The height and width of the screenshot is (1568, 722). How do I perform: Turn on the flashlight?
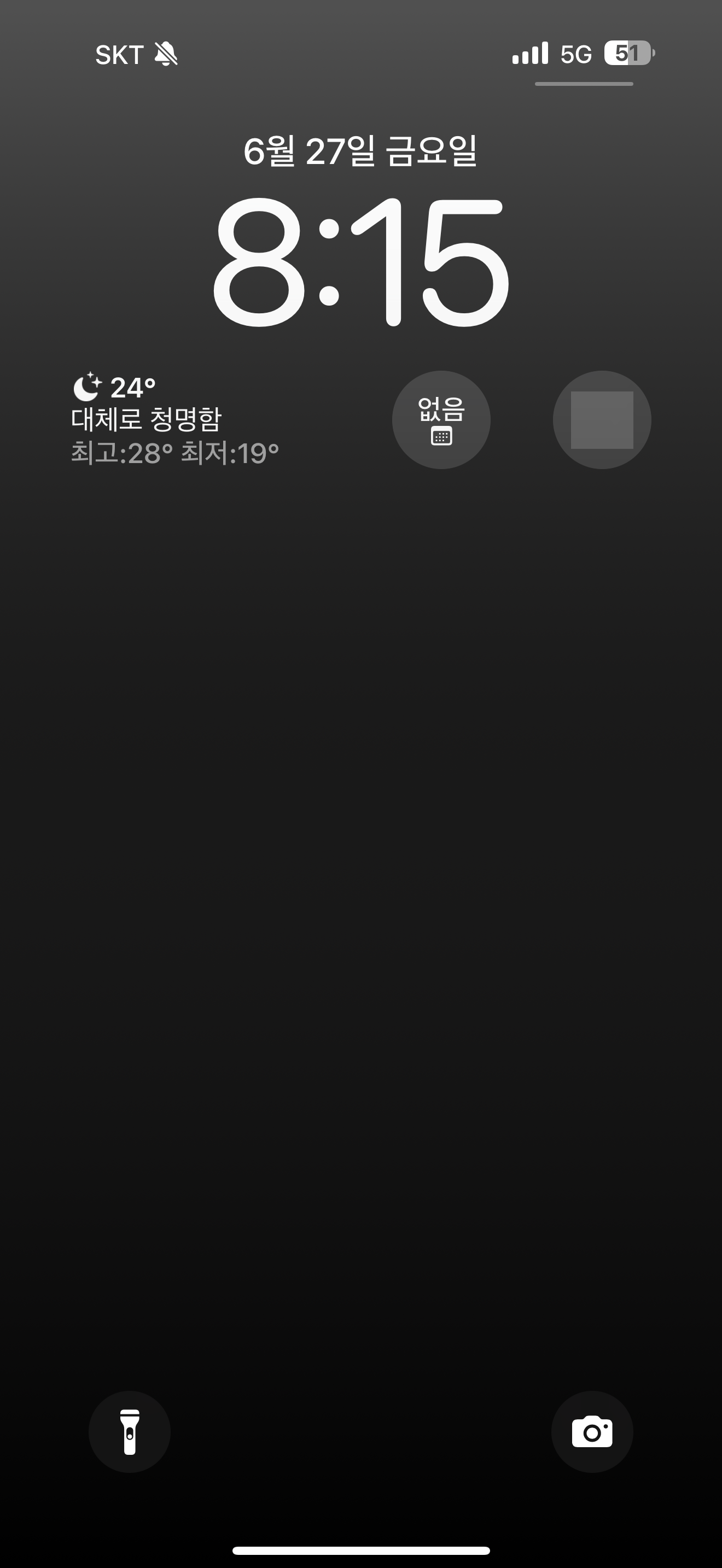[129, 1432]
